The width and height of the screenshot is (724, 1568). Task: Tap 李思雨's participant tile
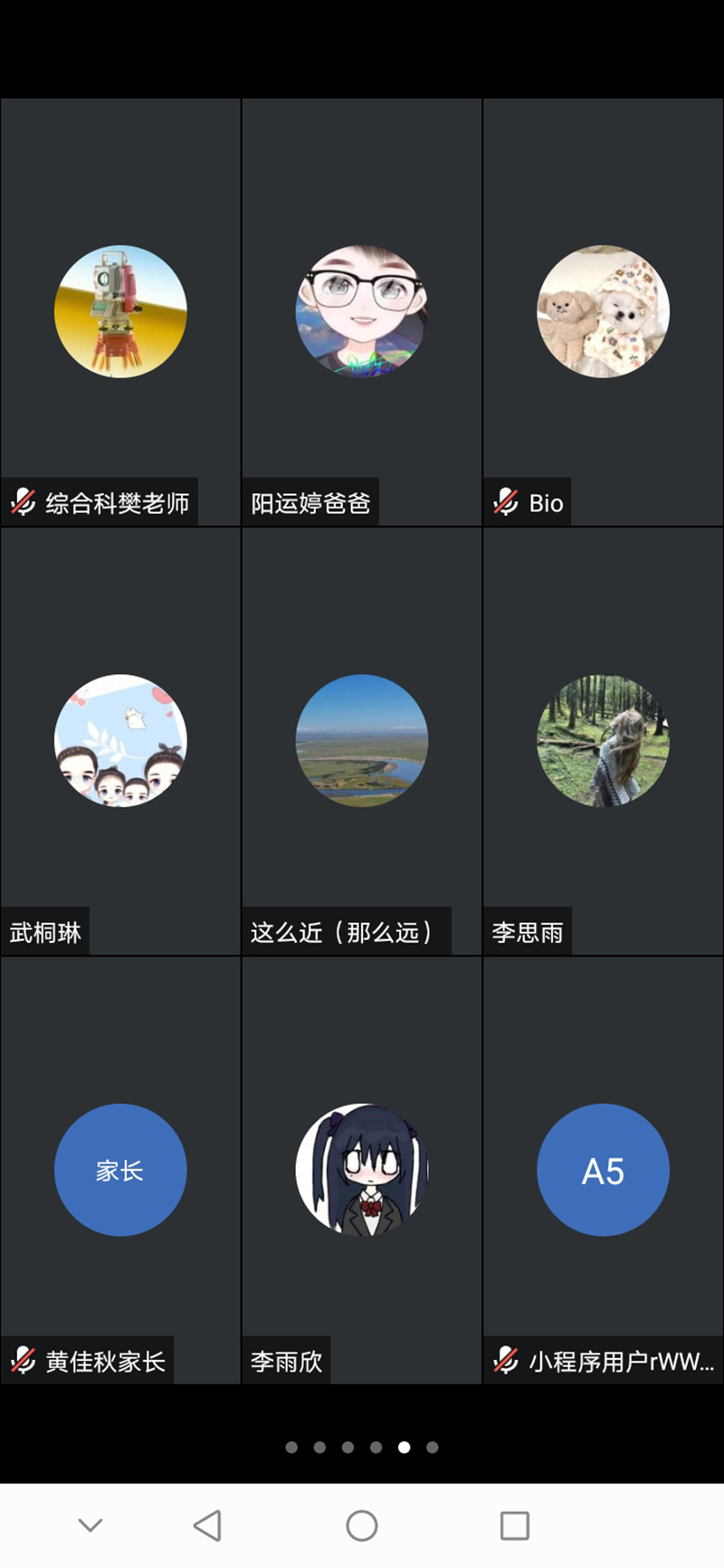(x=603, y=740)
